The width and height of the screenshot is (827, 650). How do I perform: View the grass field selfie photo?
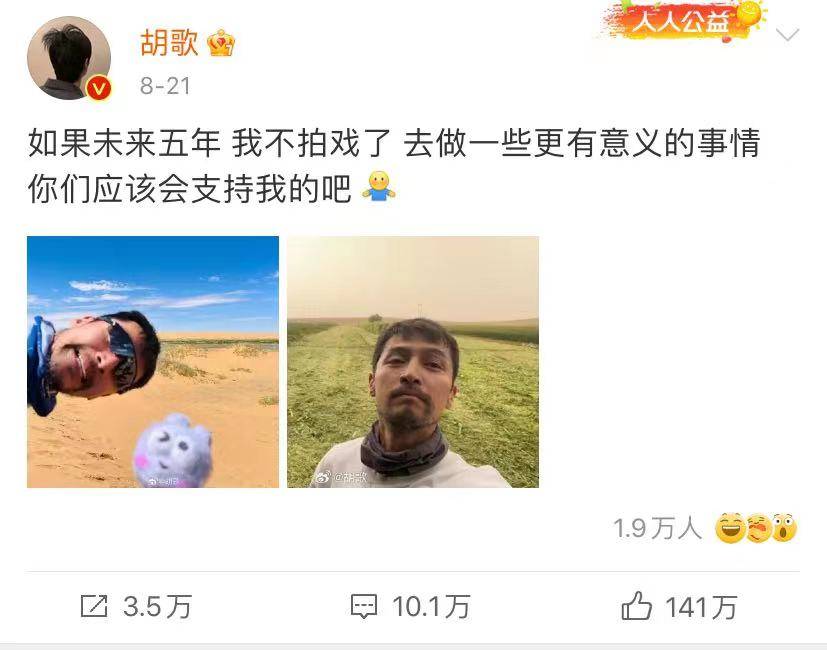(x=413, y=362)
